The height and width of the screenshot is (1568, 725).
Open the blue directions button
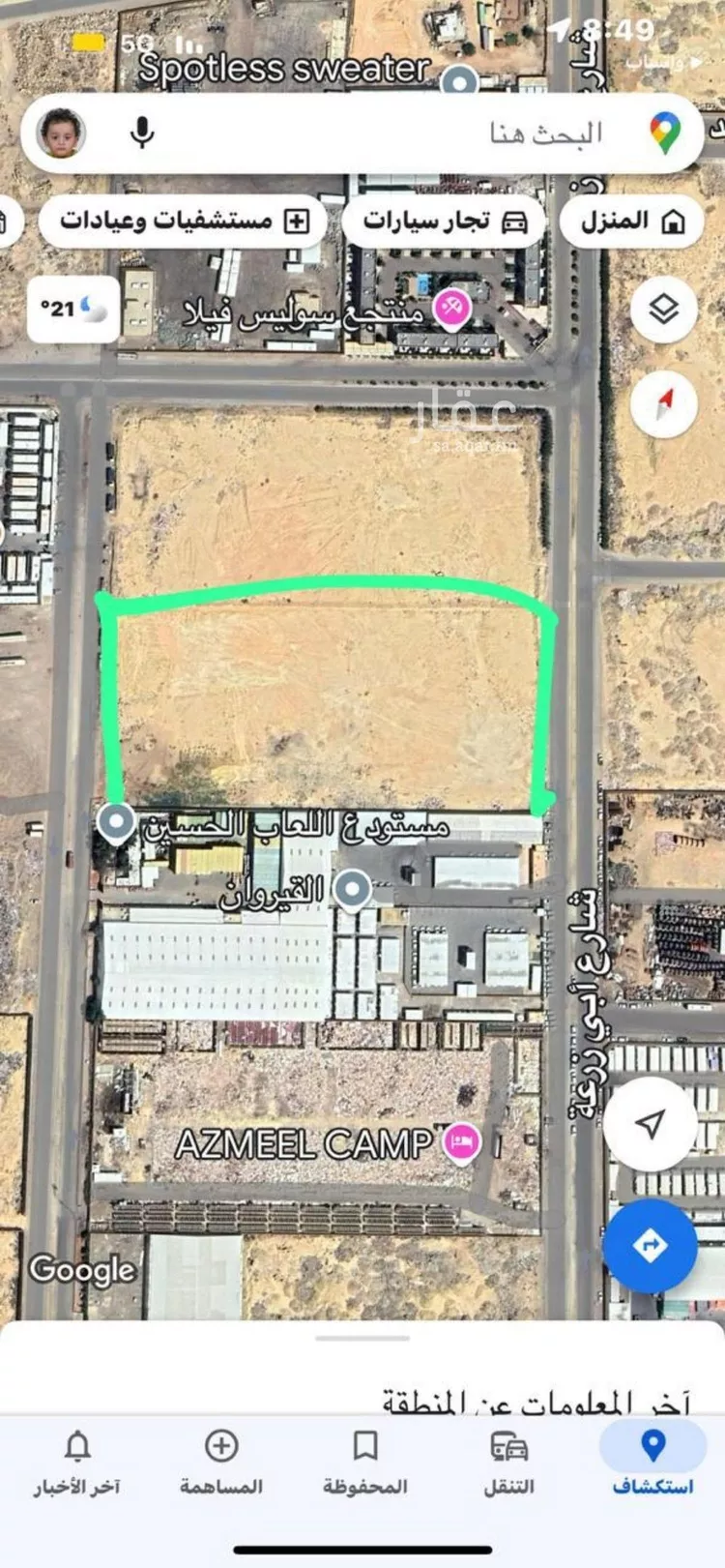click(650, 1246)
